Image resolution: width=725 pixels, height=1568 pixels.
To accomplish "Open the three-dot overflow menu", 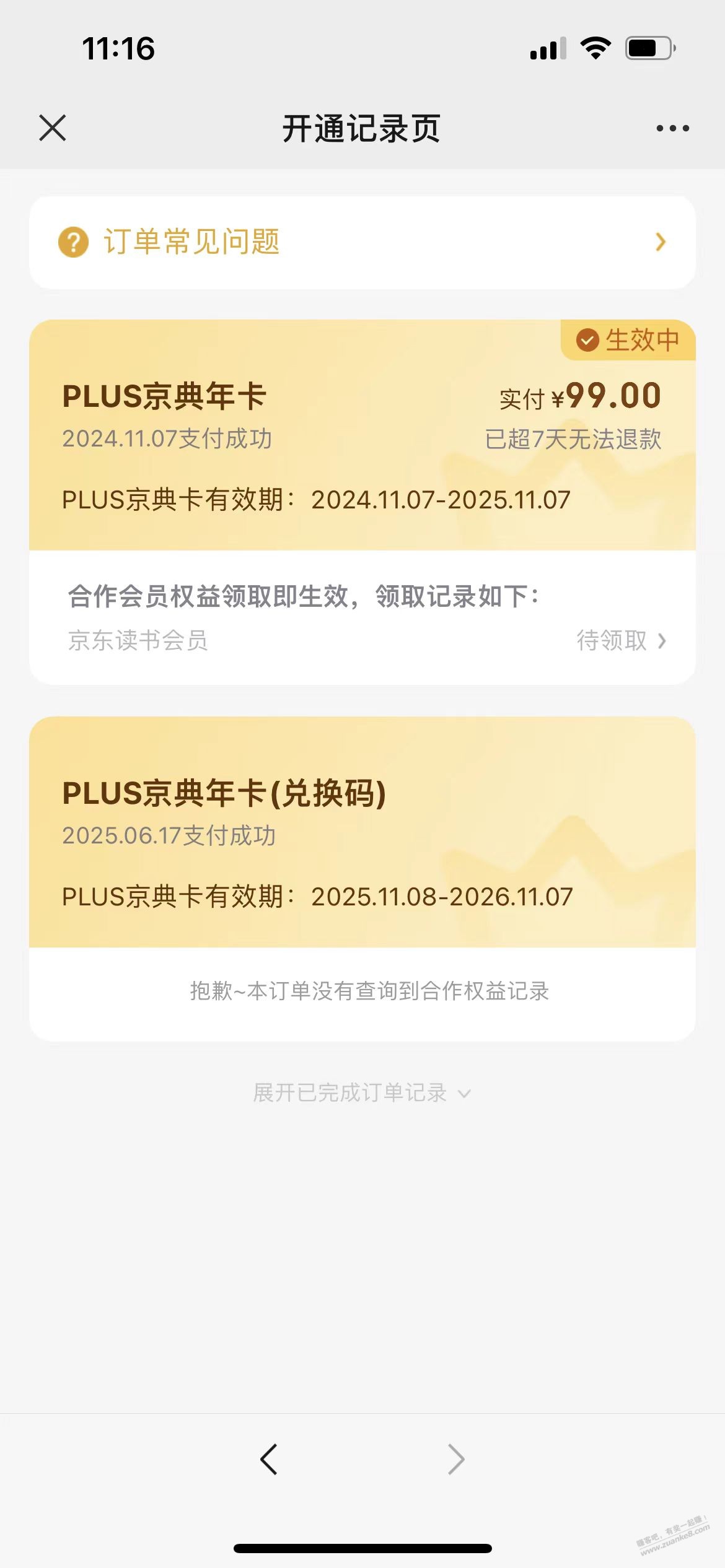I will 672,128.
